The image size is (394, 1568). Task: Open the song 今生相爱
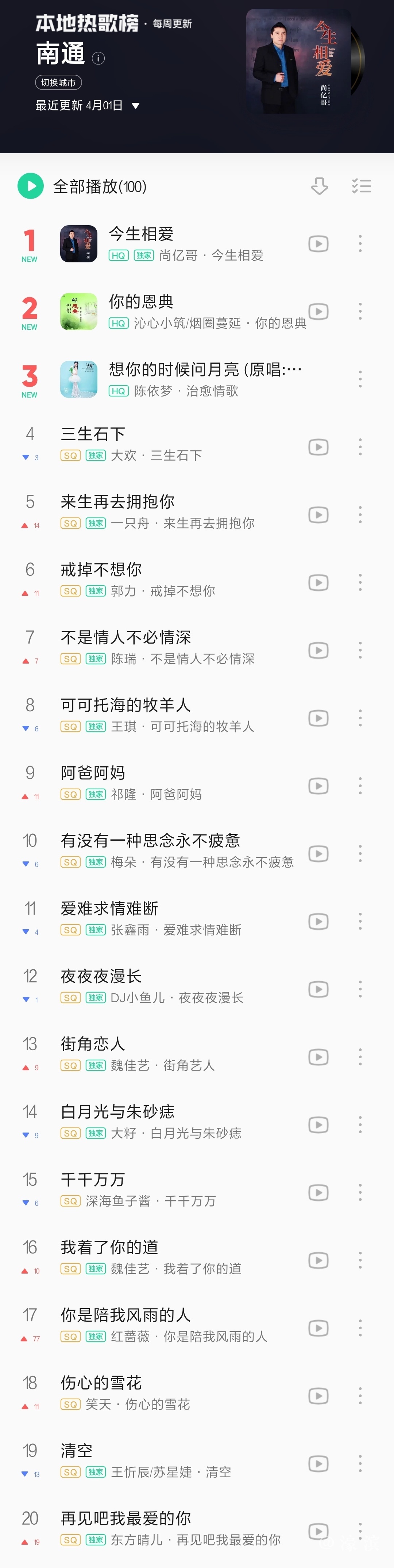pyautogui.click(x=141, y=234)
